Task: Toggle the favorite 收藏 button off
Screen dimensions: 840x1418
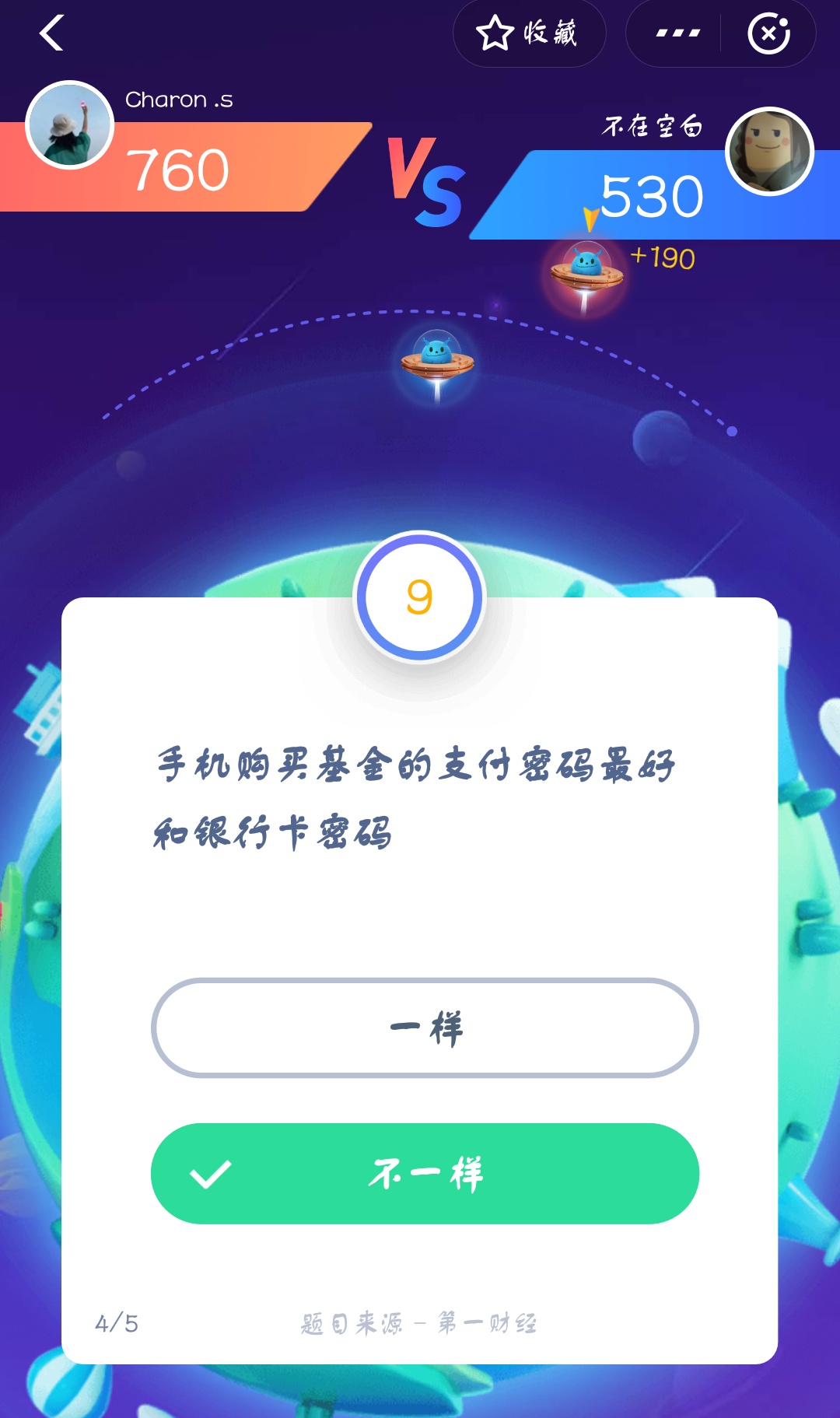Action: [x=529, y=33]
